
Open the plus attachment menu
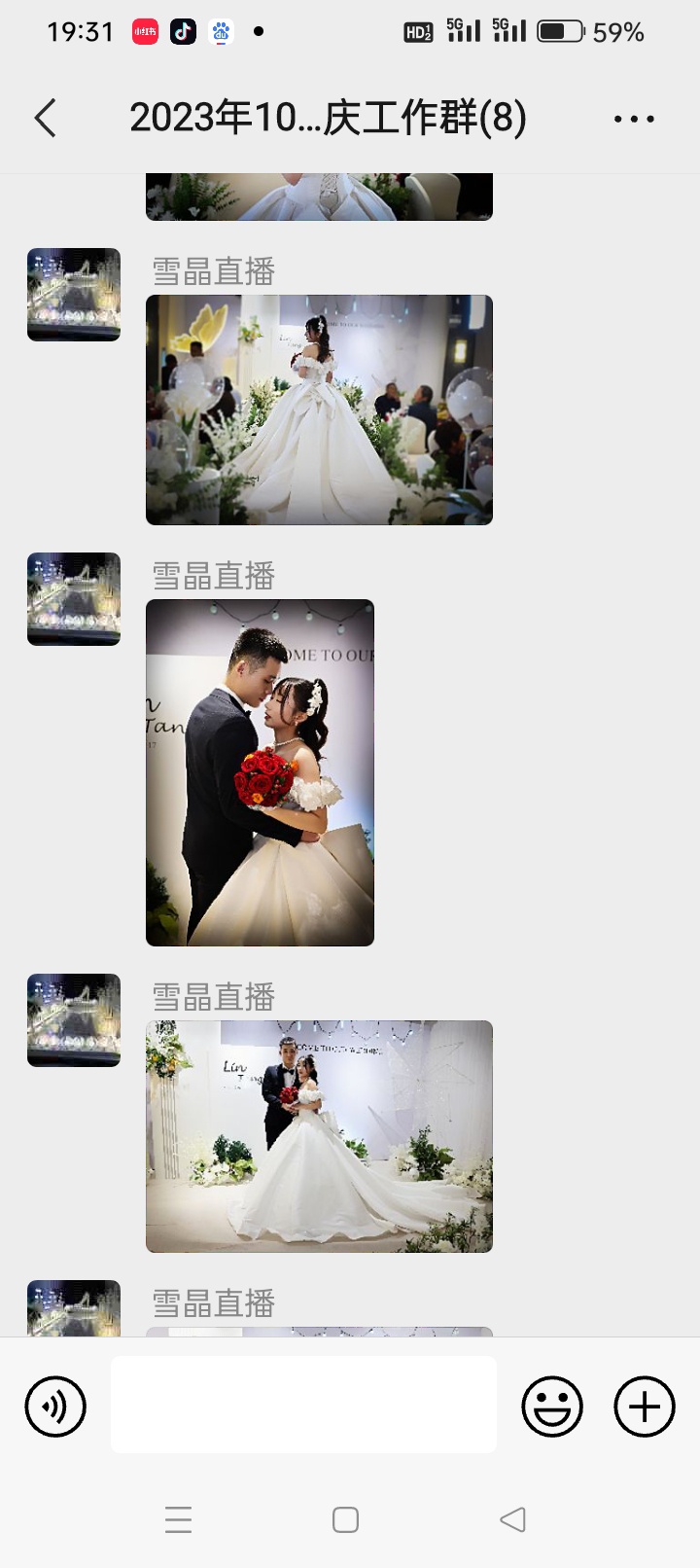click(645, 1406)
